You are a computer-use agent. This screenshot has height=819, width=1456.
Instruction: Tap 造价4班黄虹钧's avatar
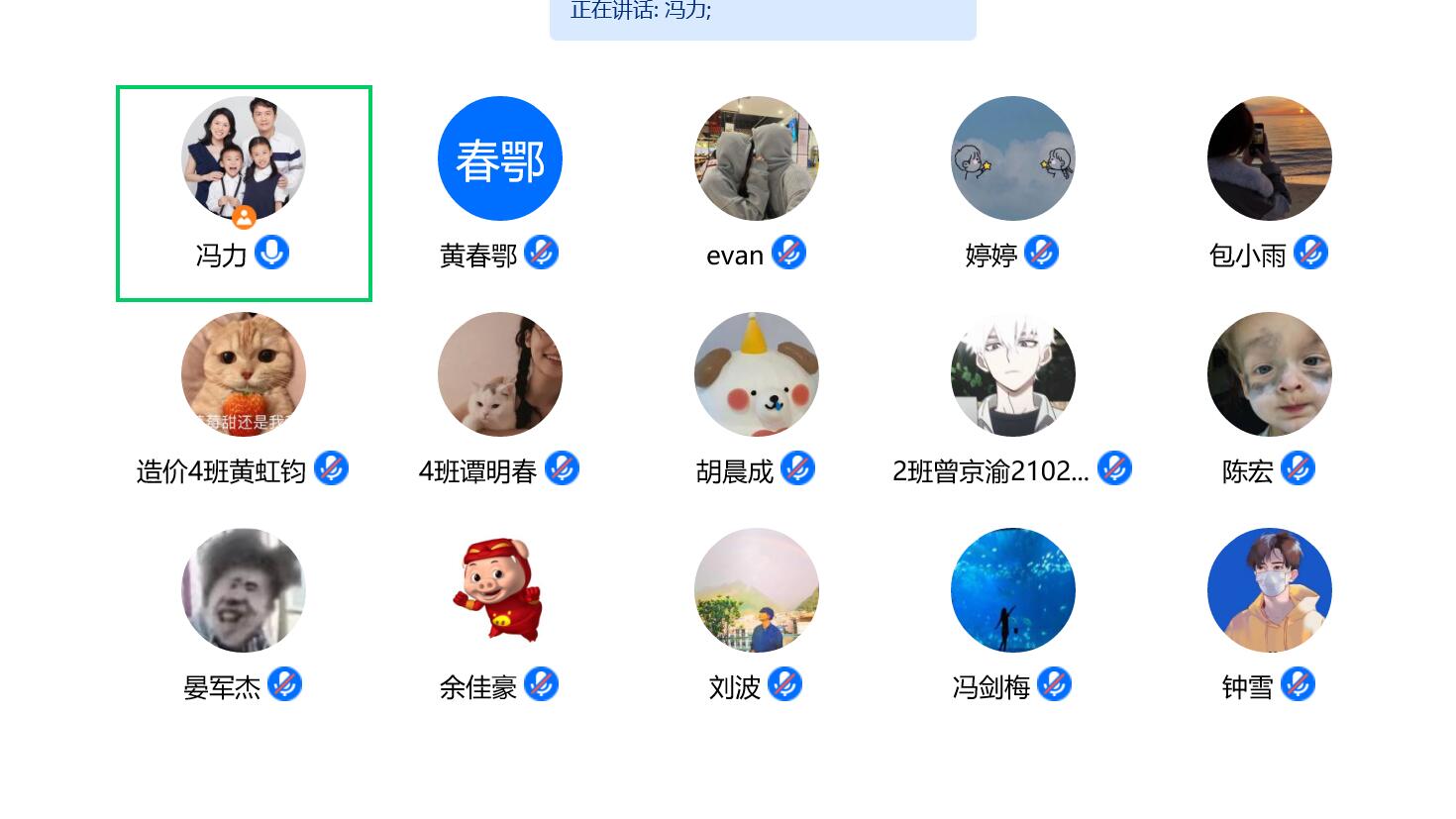(244, 374)
